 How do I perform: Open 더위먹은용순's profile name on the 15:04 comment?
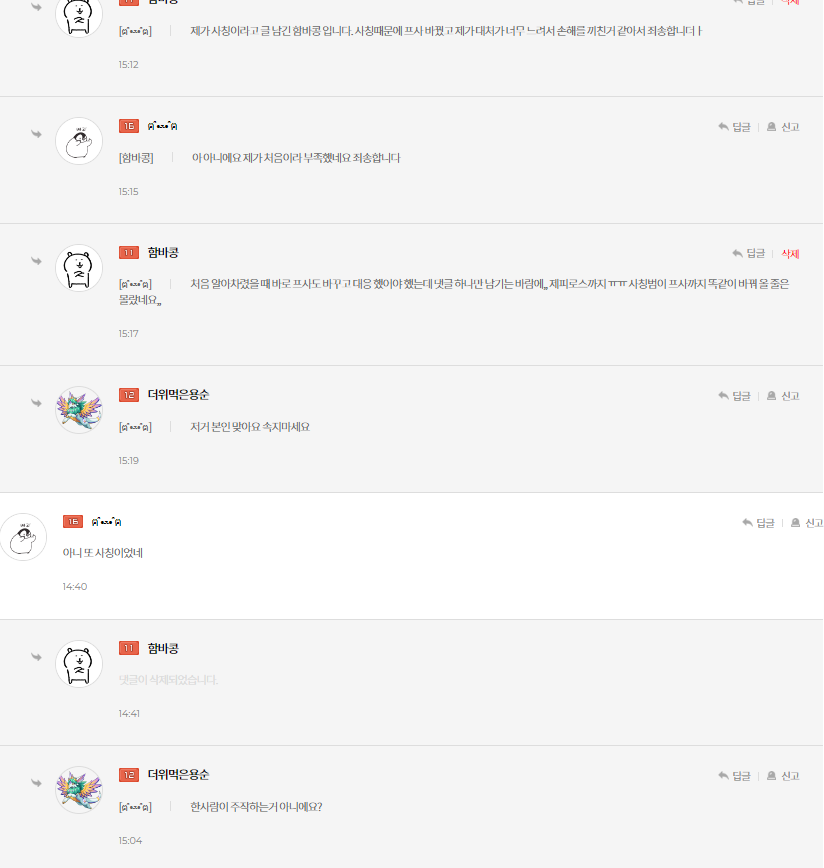(x=178, y=775)
